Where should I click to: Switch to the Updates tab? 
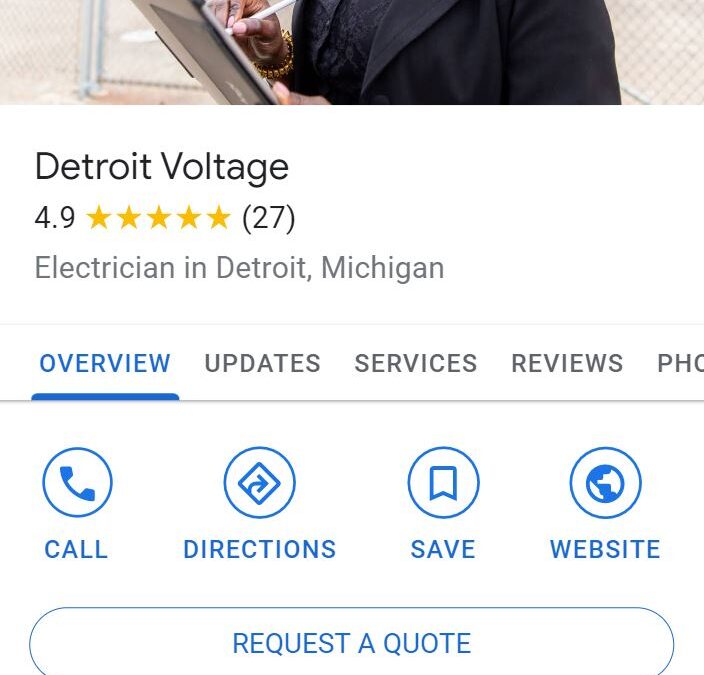pyautogui.click(x=262, y=363)
